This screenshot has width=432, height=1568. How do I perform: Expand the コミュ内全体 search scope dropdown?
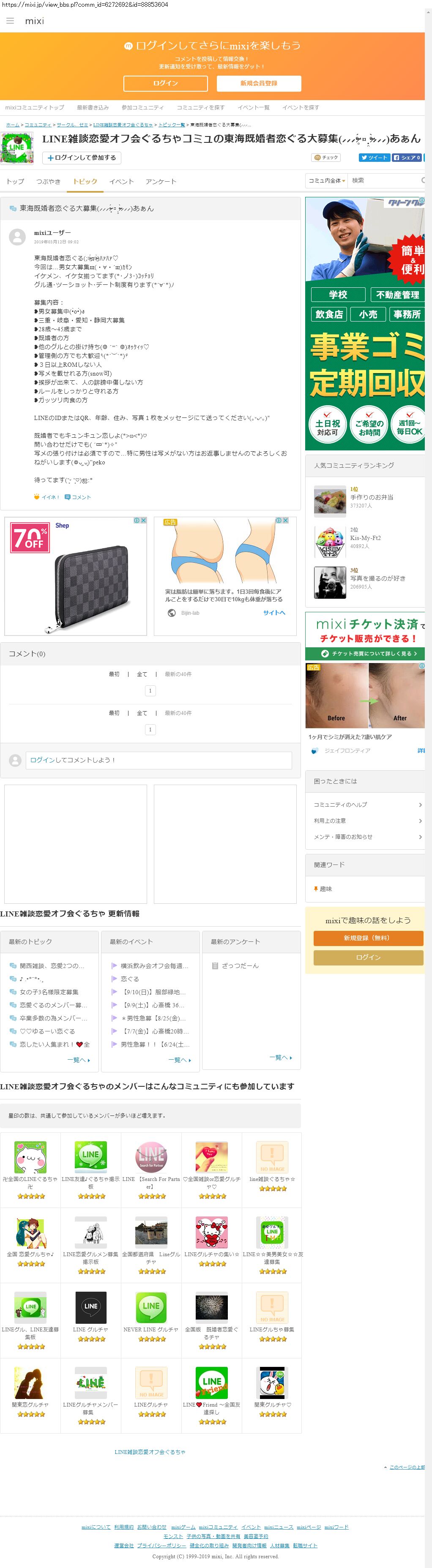pyautogui.click(x=327, y=181)
